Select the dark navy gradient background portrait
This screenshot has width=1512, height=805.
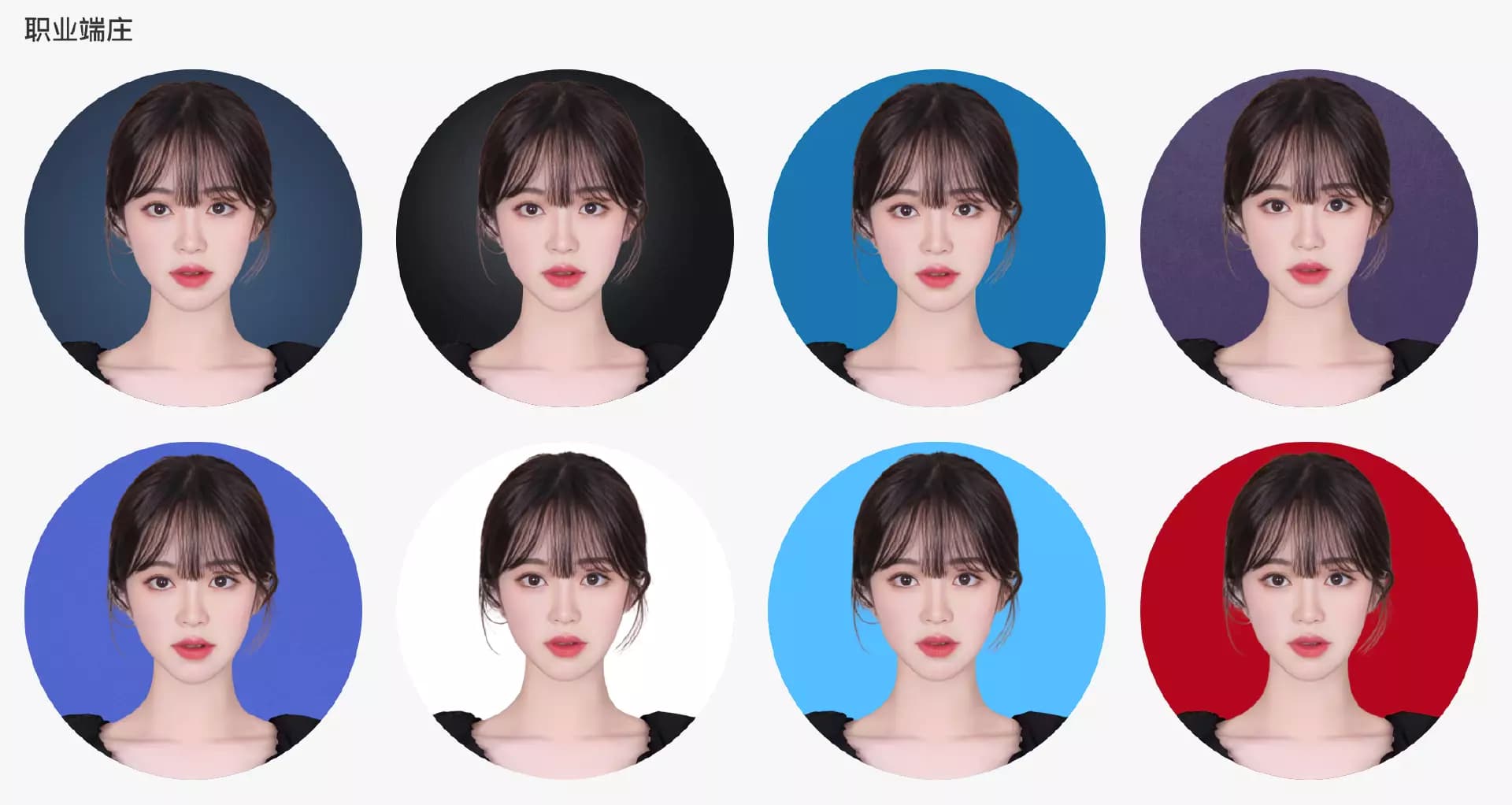pyautogui.click(x=193, y=238)
